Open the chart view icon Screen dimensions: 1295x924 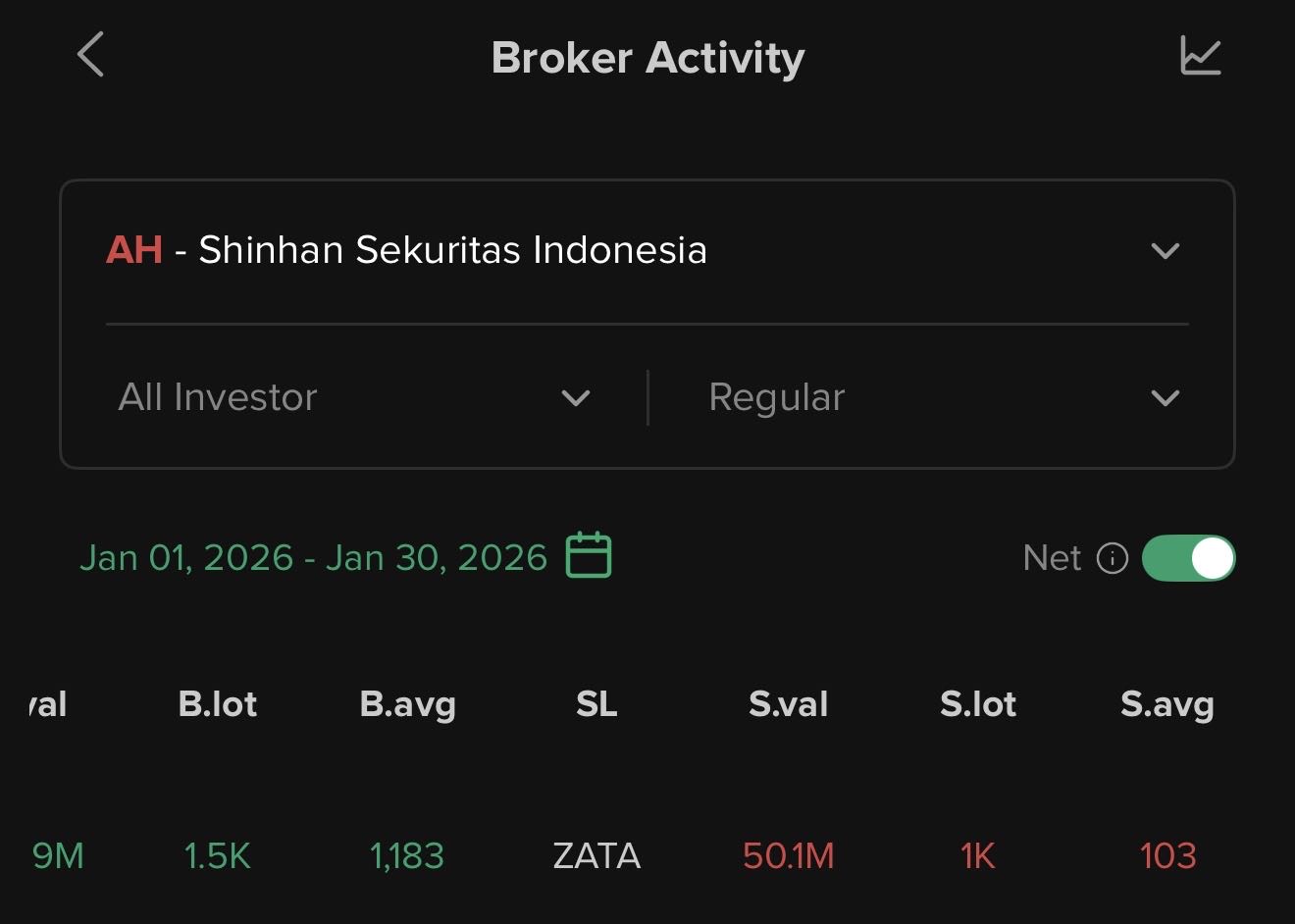coord(1200,56)
